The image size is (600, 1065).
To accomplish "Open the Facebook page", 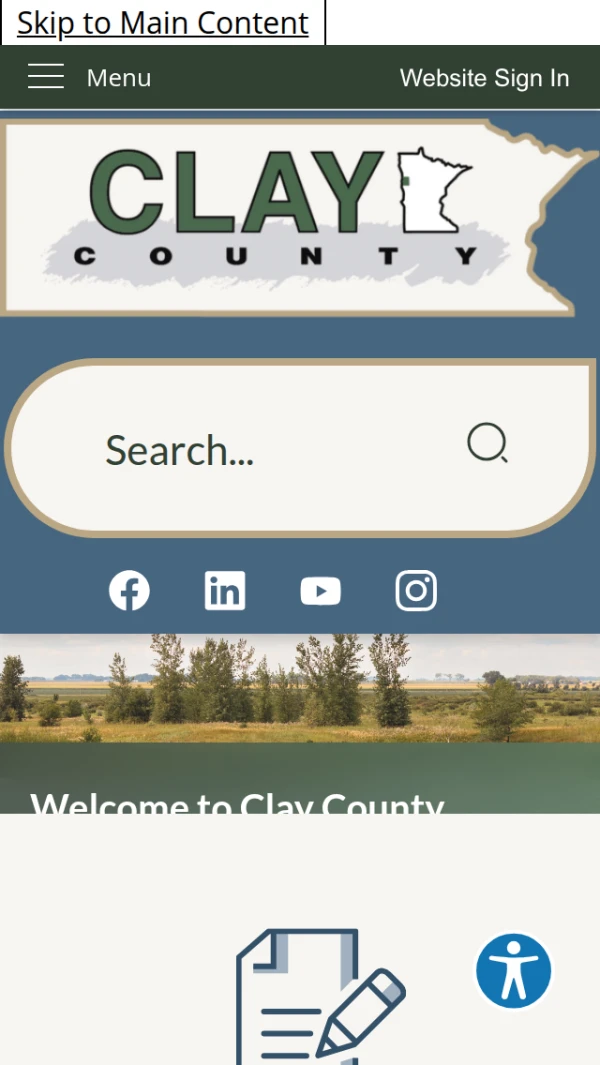I will pyautogui.click(x=129, y=591).
